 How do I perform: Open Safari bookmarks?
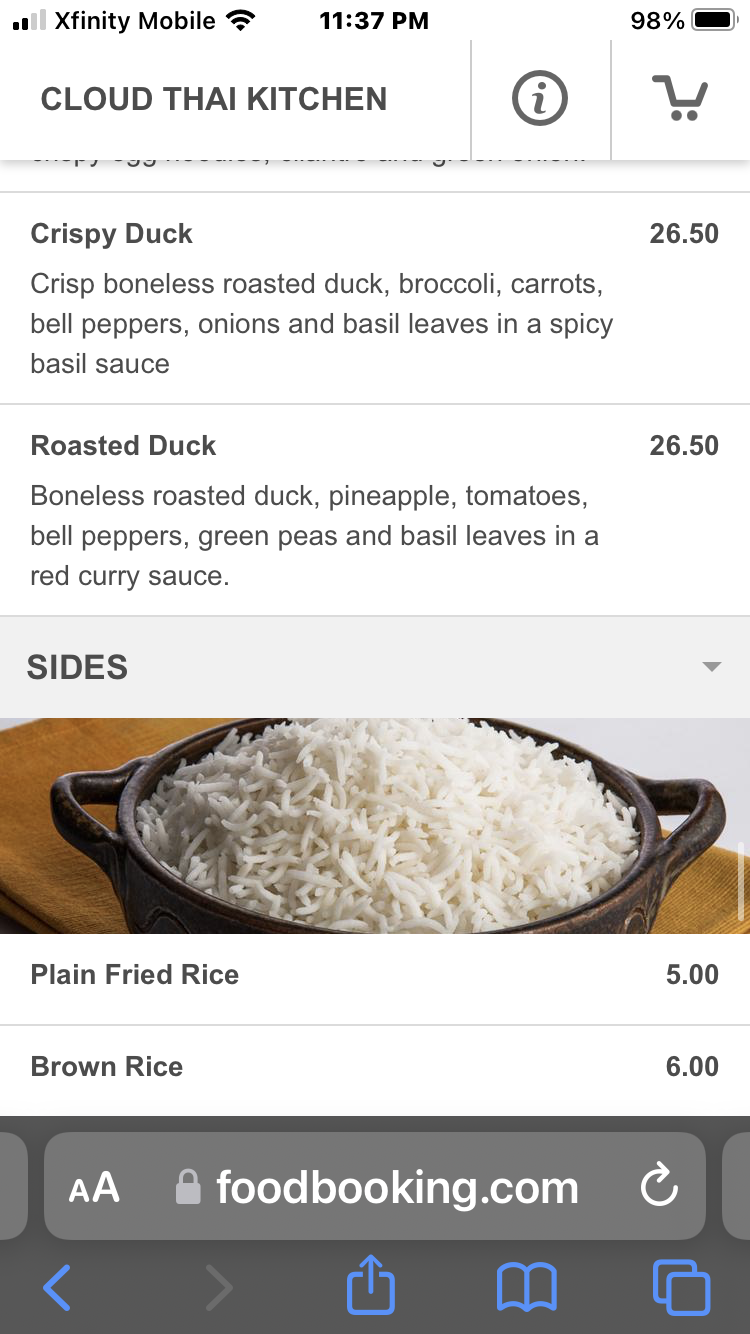point(526,1287)
